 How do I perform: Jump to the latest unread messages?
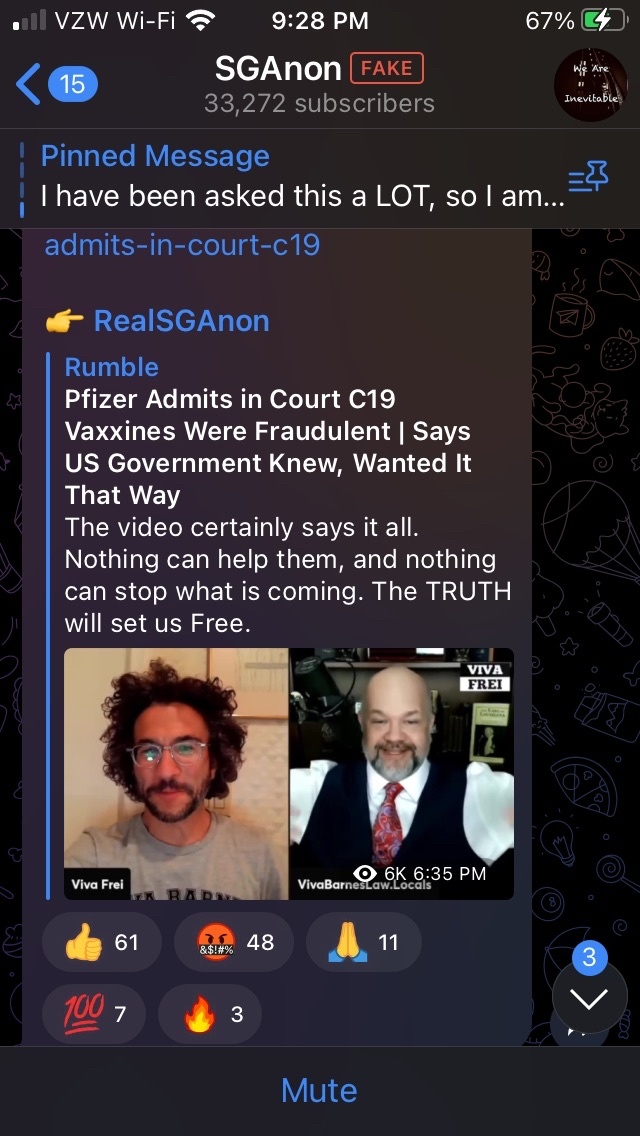click(x=589, y=998)
